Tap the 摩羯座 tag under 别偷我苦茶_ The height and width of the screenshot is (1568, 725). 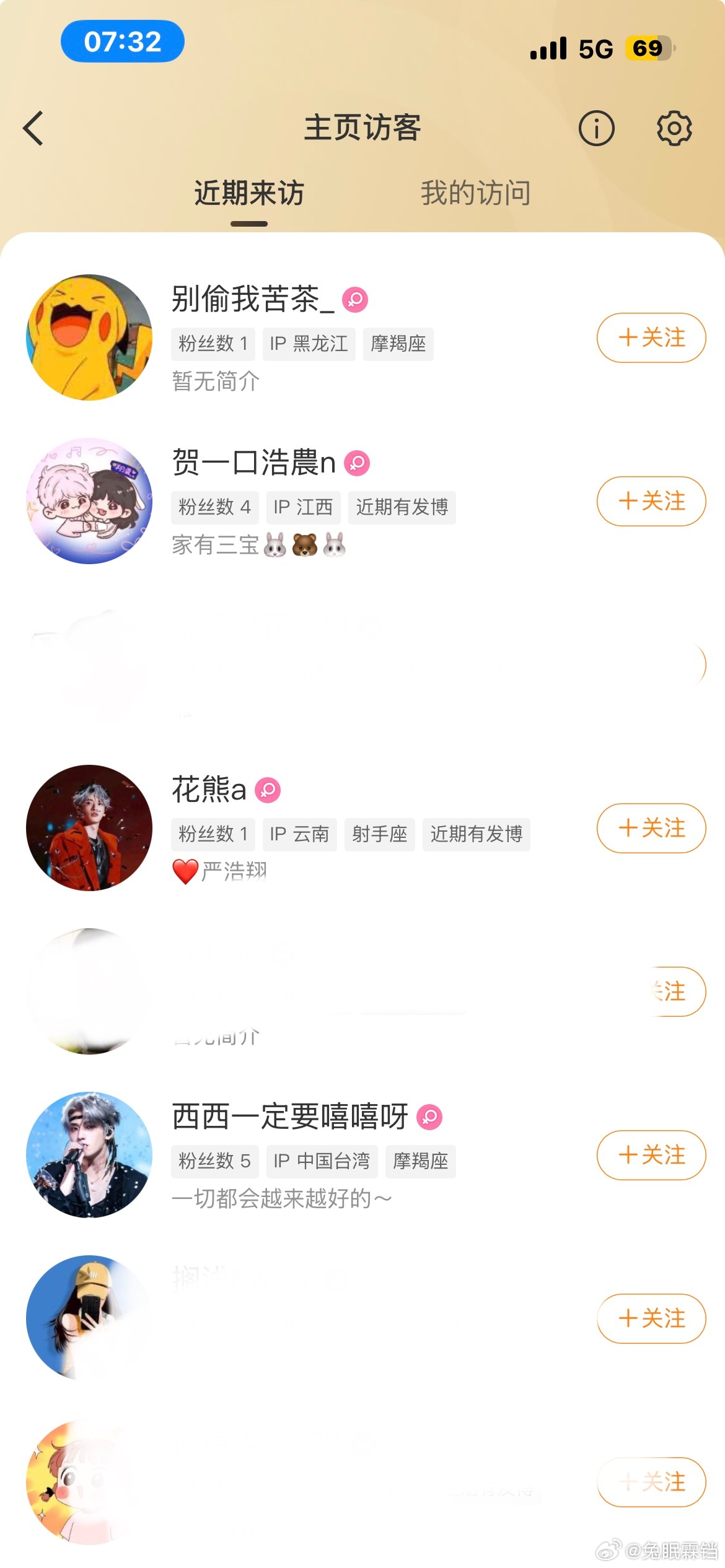pos(398,344)
